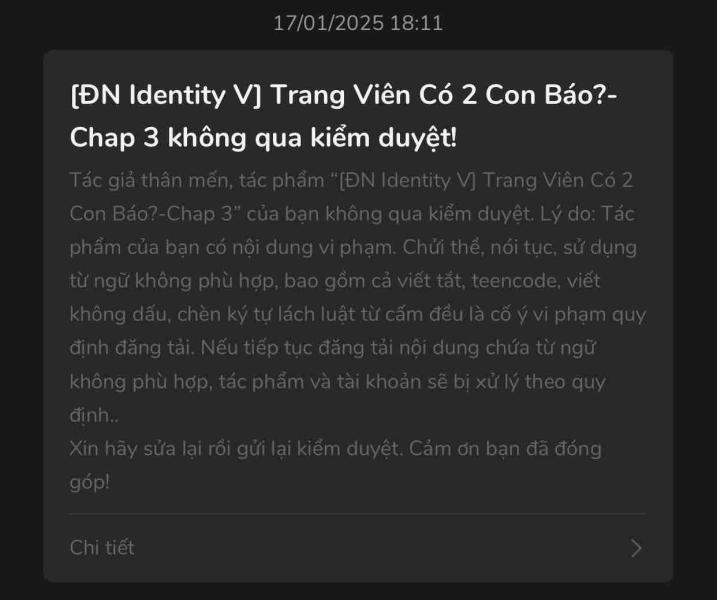The height and width of the screenshot is (600, 717).
Task: Open the Chi tiết details row
Action: (358, 547)
